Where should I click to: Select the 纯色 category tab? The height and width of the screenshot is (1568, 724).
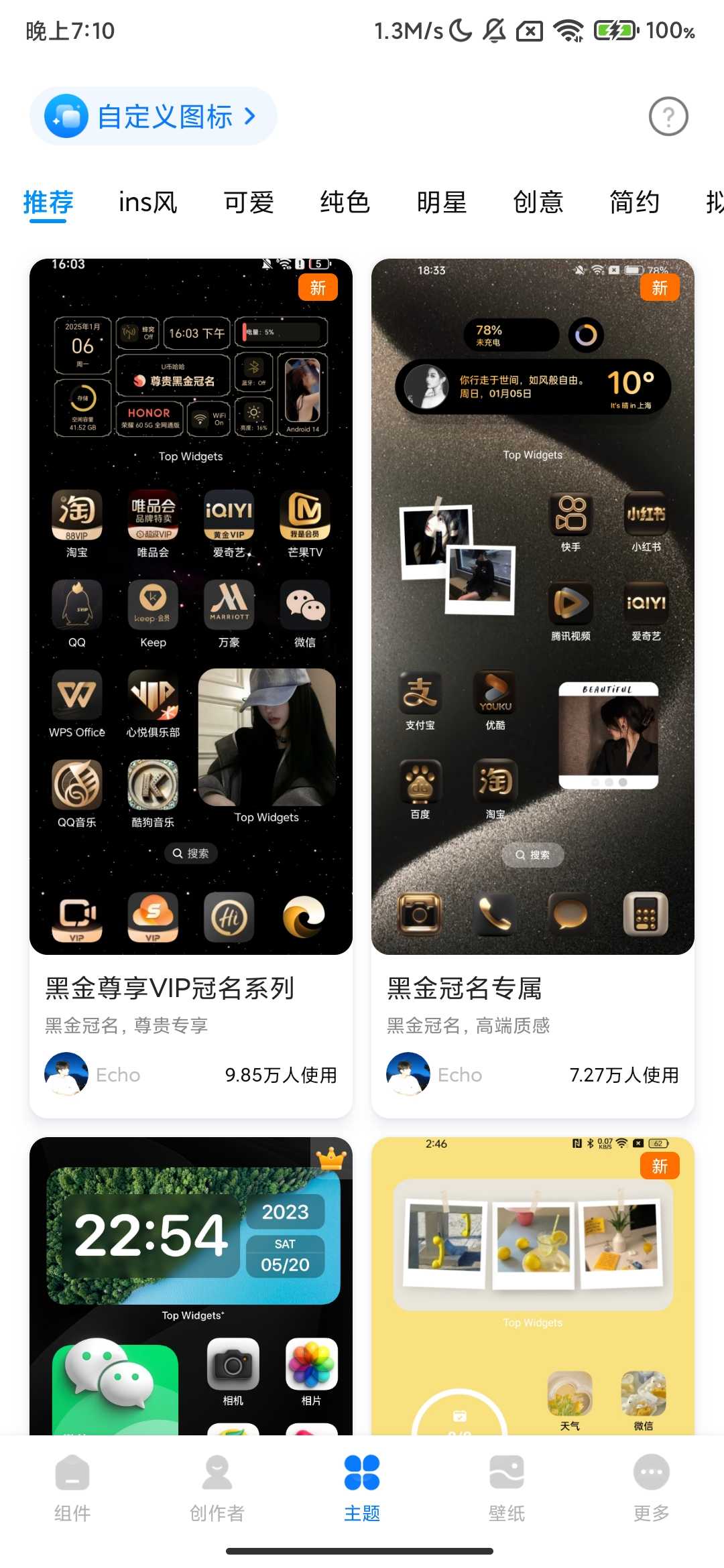345,202
